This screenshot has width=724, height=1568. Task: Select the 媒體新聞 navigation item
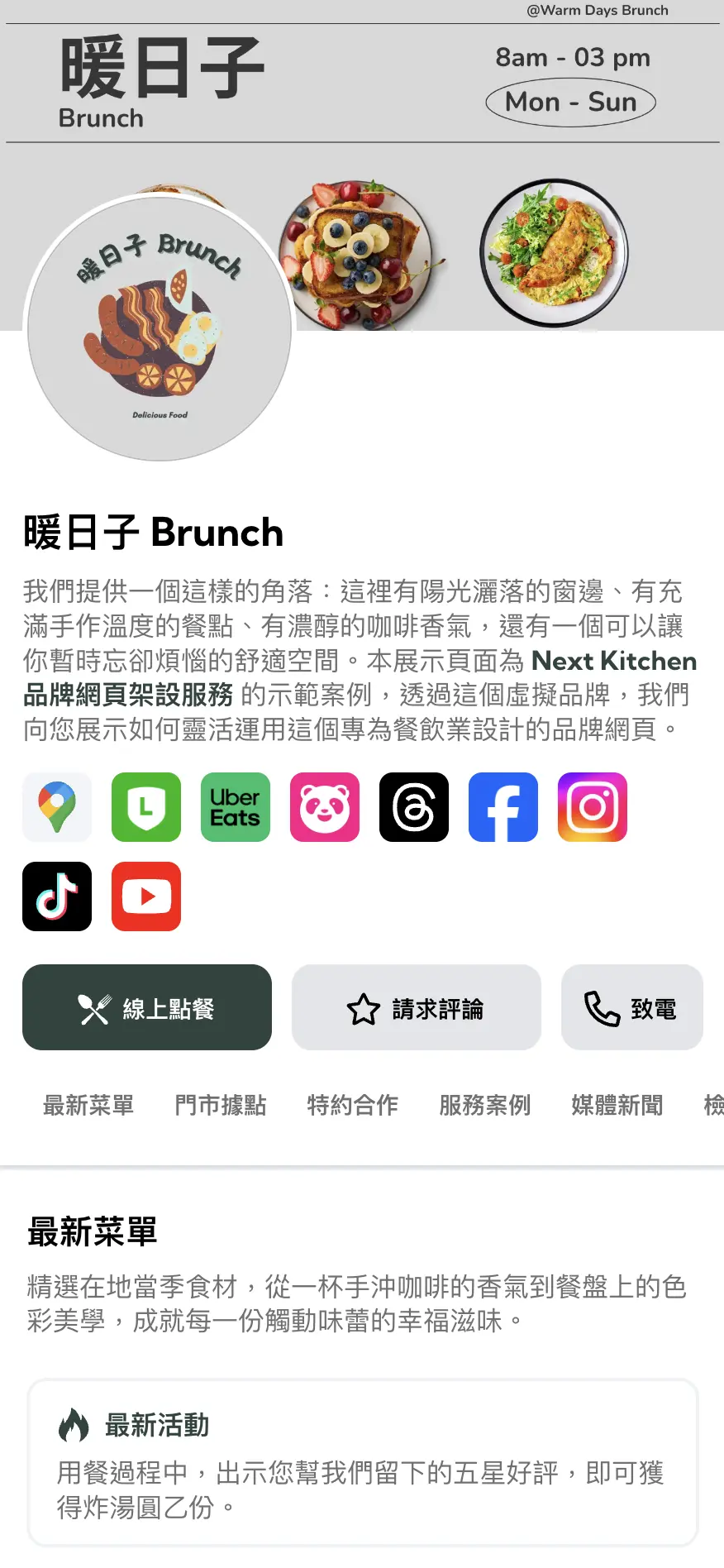pyautogui.click(x=617, y=1106)
